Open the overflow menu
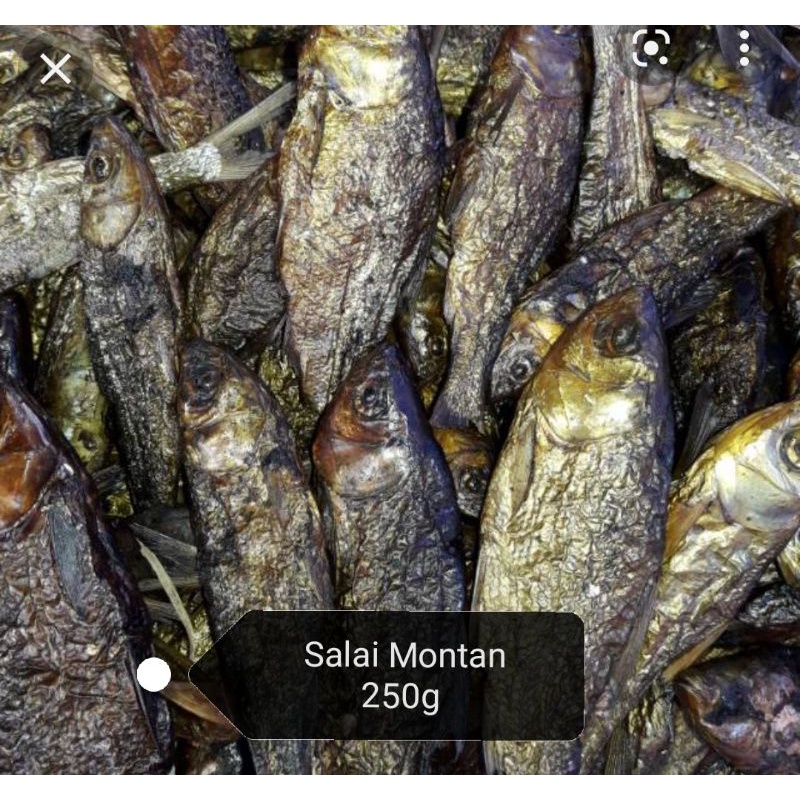This screenshot has height=800, width=800. (744, 48)
